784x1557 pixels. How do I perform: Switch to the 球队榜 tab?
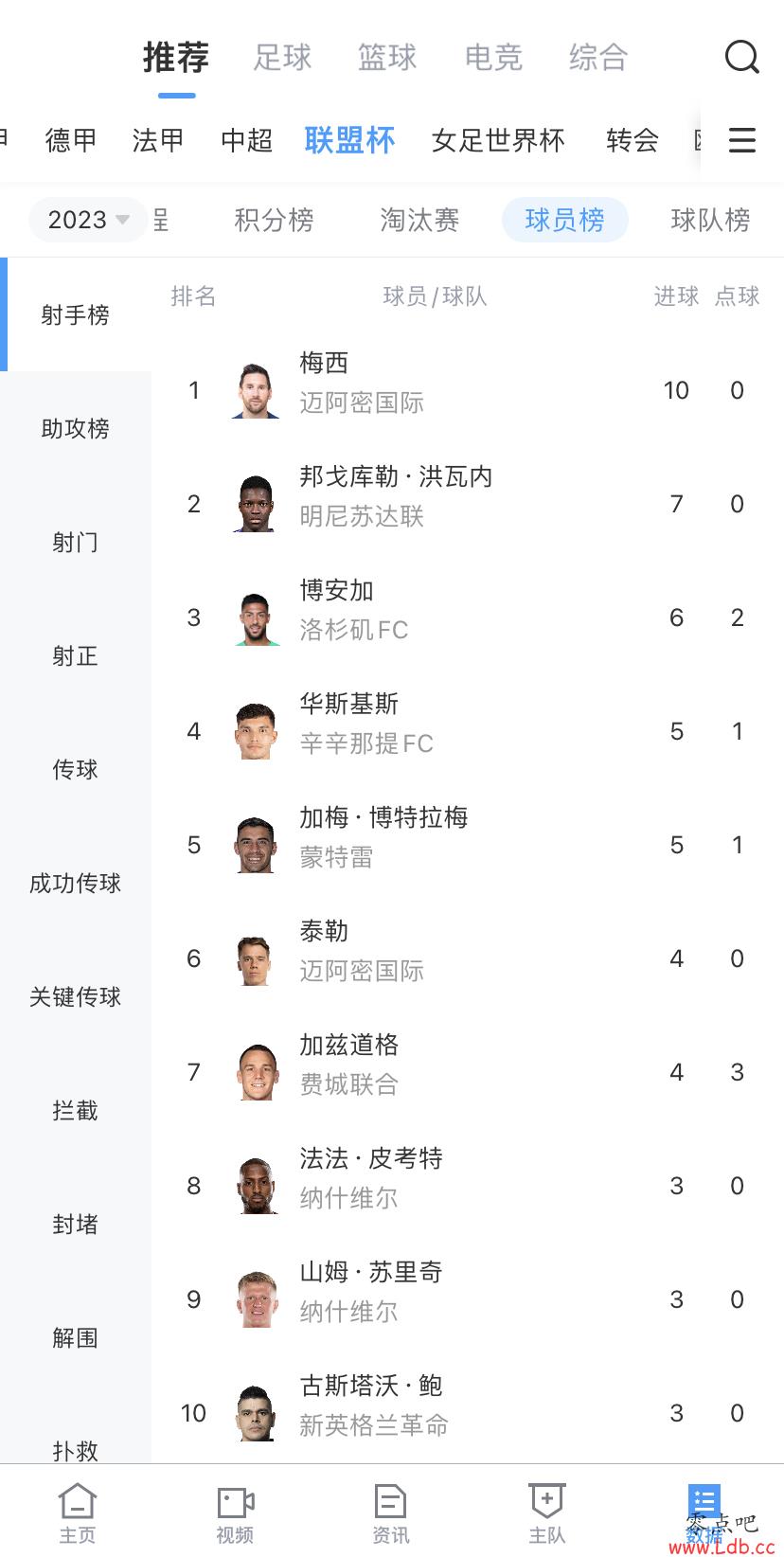[x=710, y=220]
